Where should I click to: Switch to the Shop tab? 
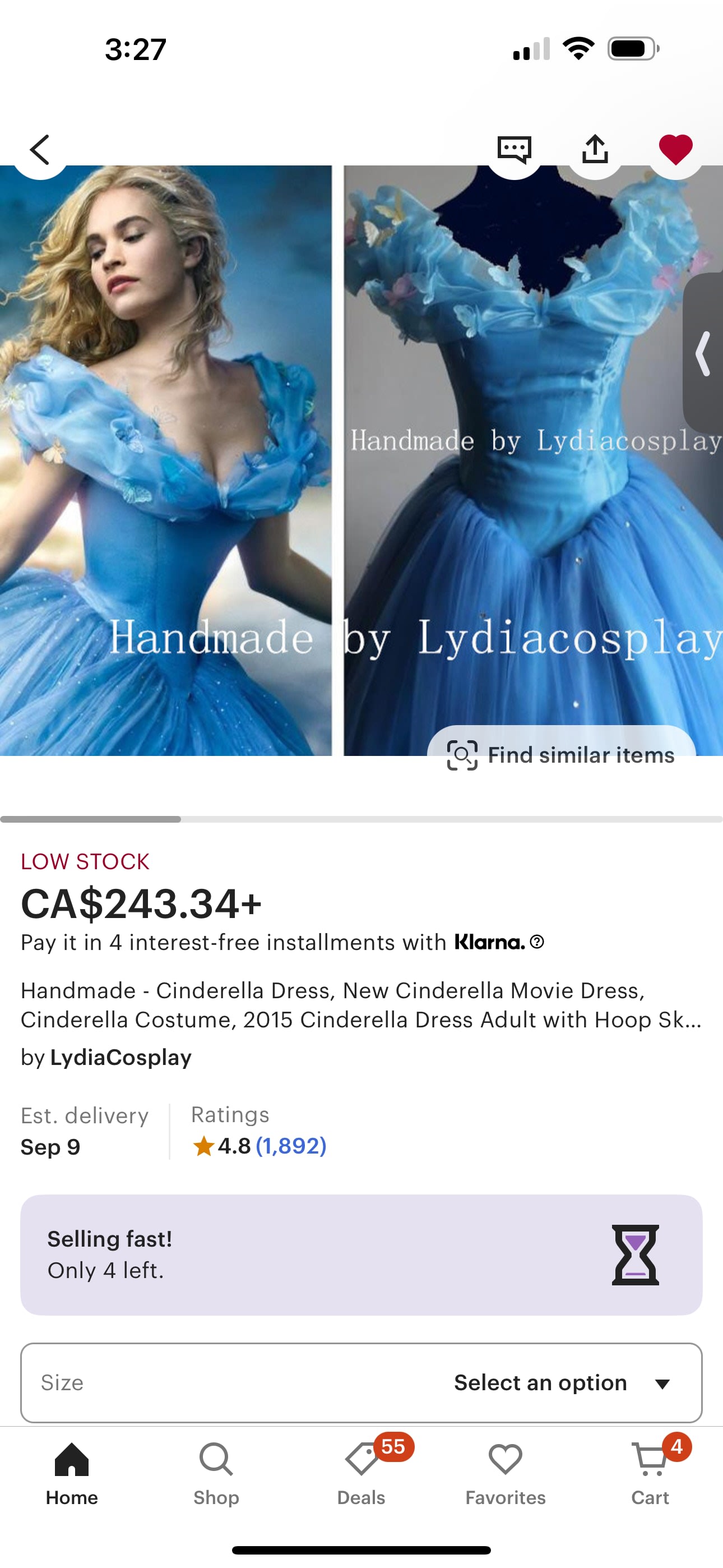pyautogui.click(x=216, y=1474)
